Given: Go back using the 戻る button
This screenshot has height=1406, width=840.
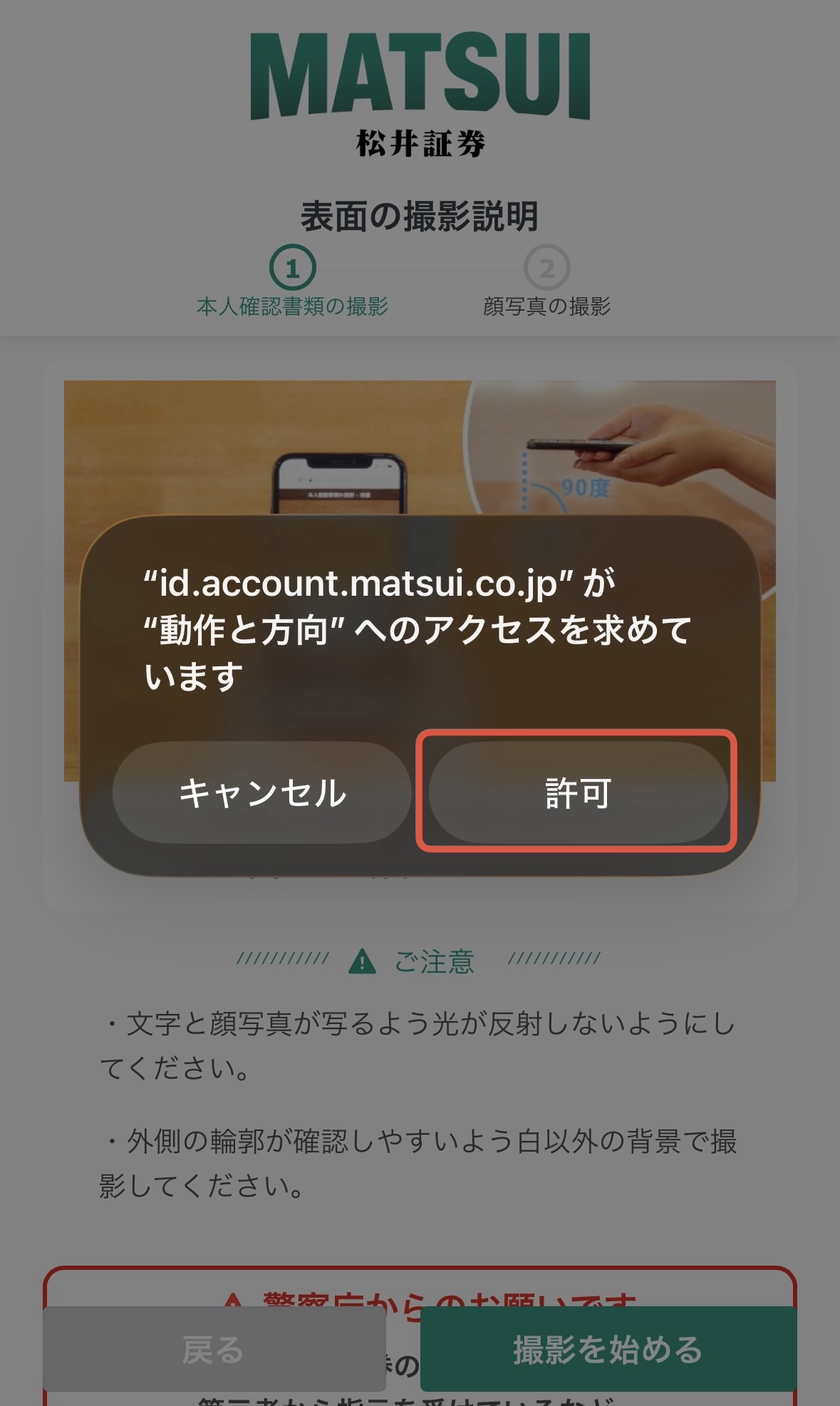Looking at the screenshot, I should (214, 1349).
